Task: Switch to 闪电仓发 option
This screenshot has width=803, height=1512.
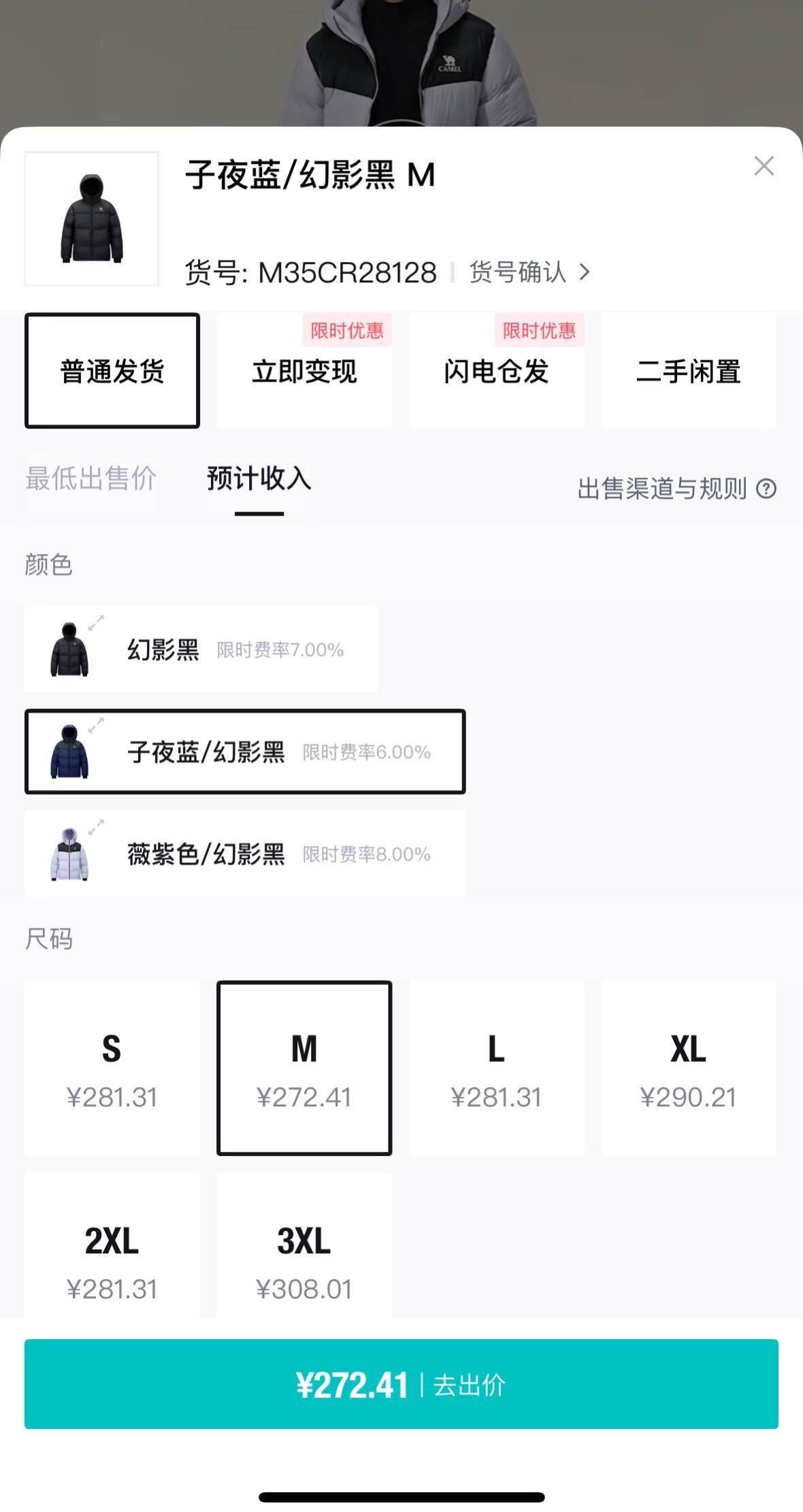Action: coord(496,371)
